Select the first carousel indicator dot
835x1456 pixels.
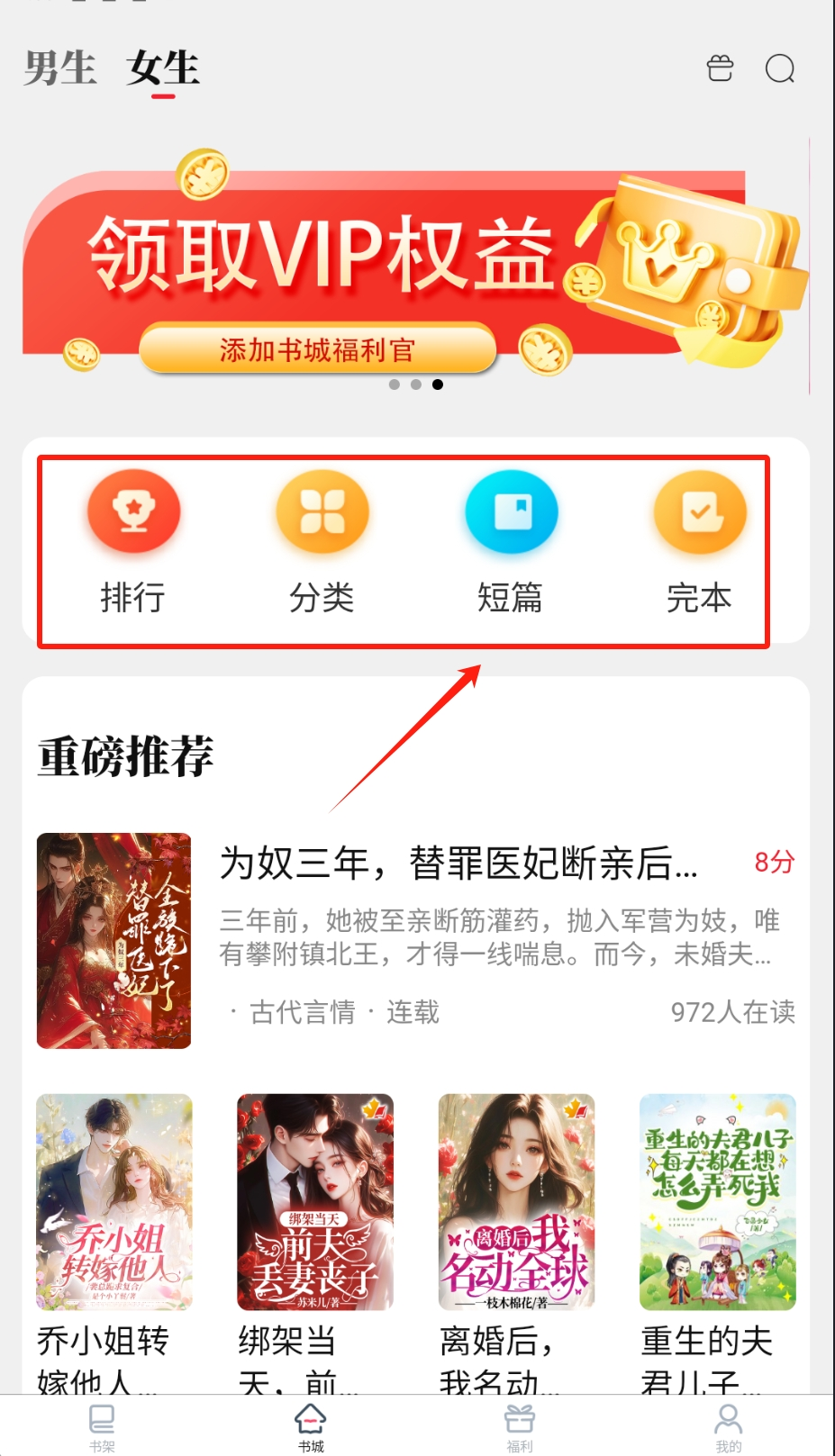click(x=394, y=384)
